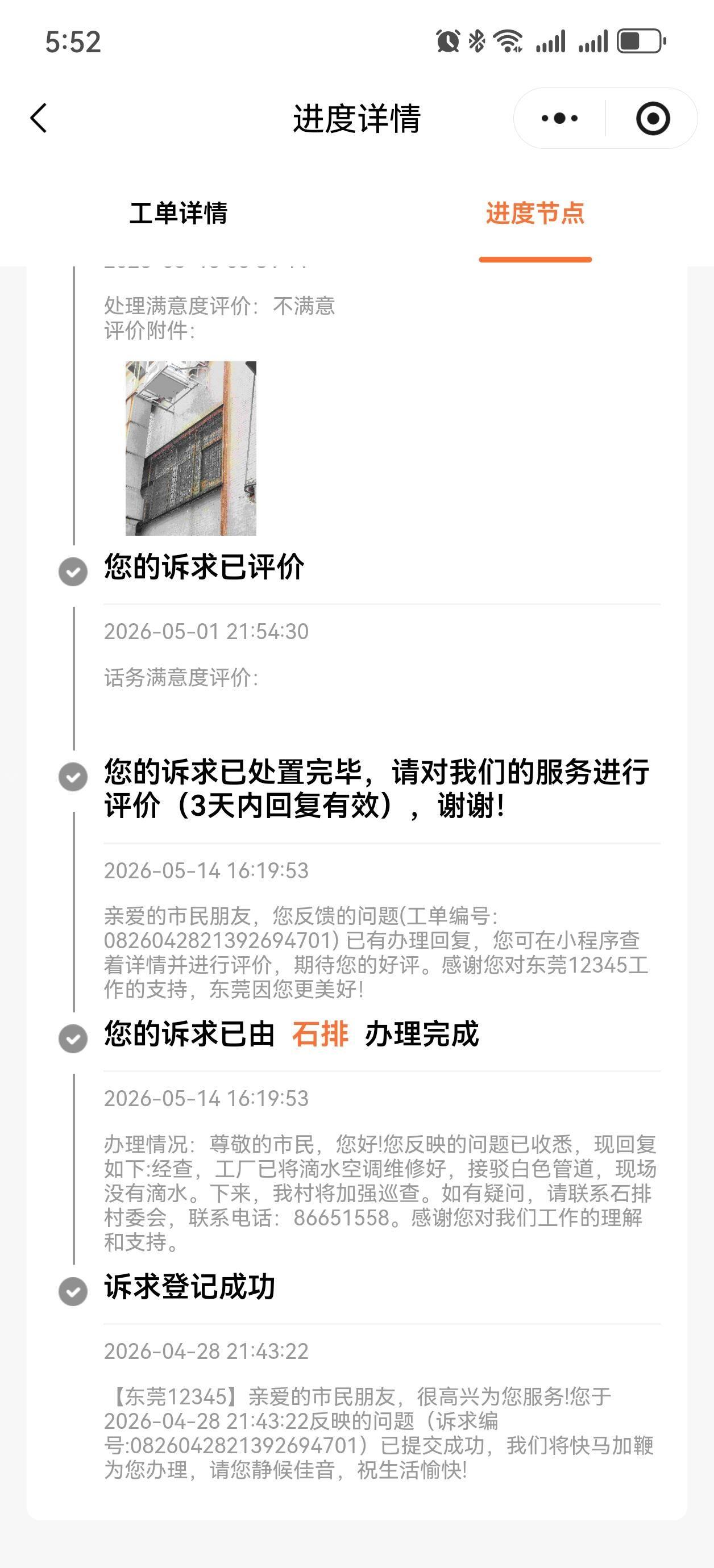Select the 进度节点 tab
714x1568 pixels.
535,213
